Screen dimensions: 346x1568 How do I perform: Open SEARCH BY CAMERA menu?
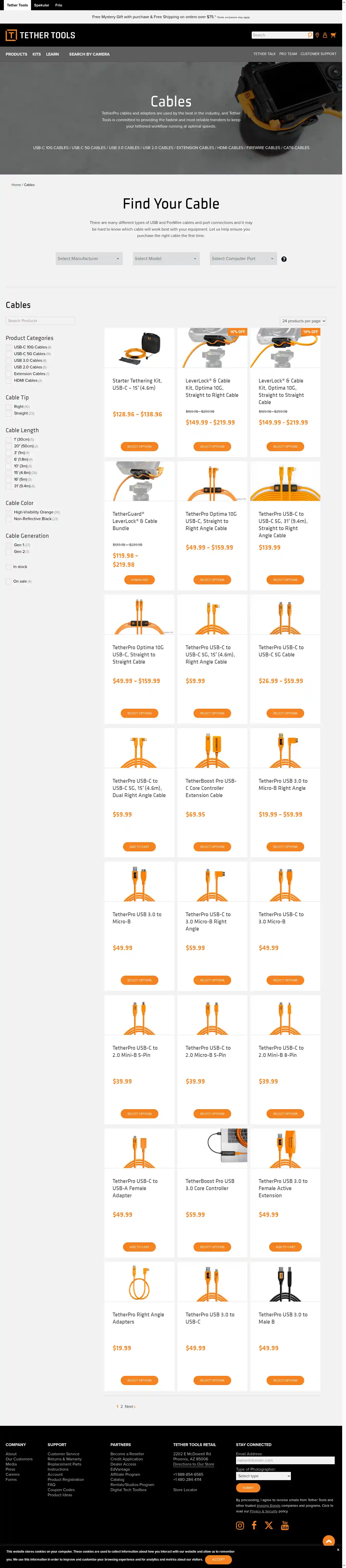tap(89, 54)
